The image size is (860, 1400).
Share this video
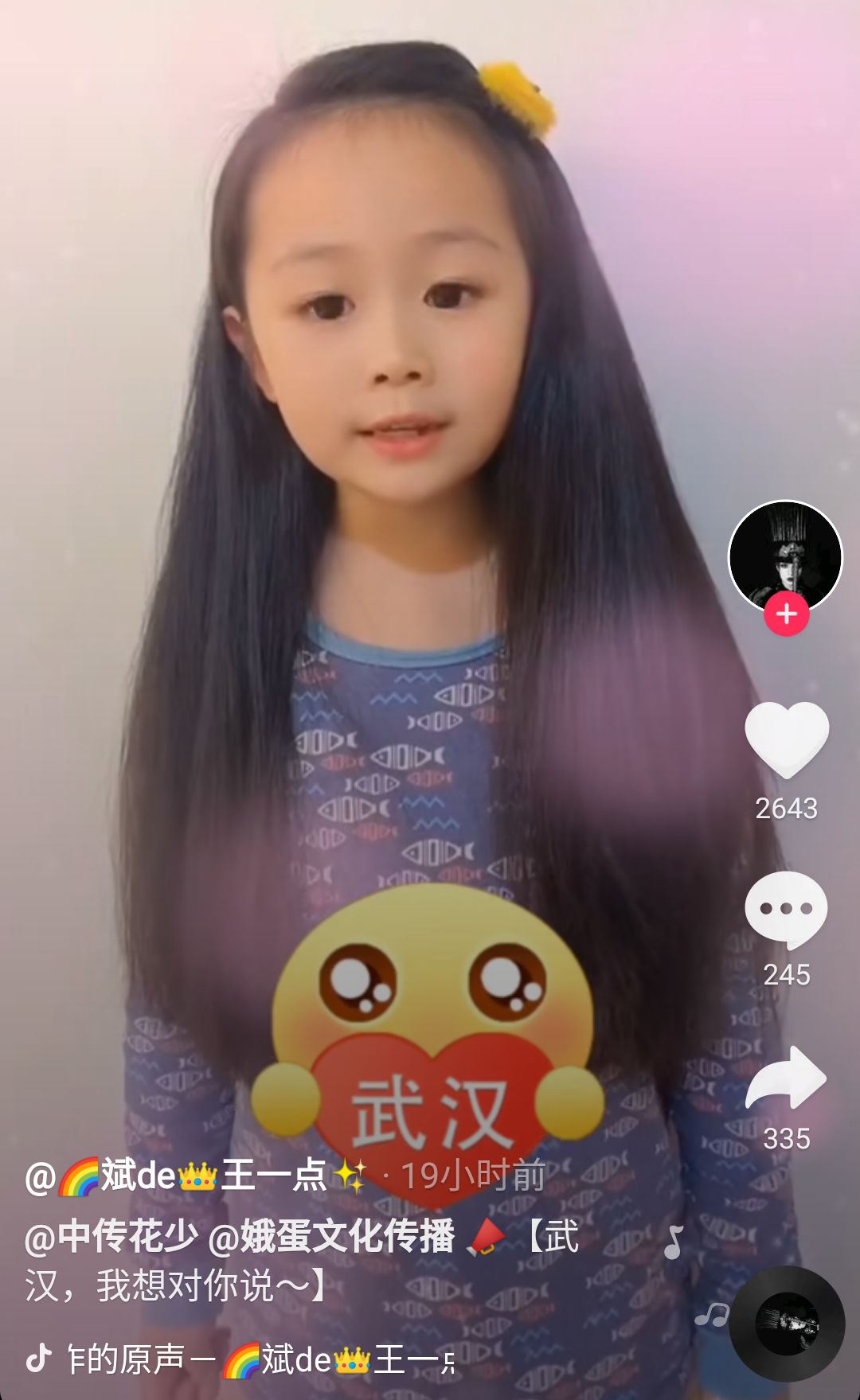[x=786, y=1078]
